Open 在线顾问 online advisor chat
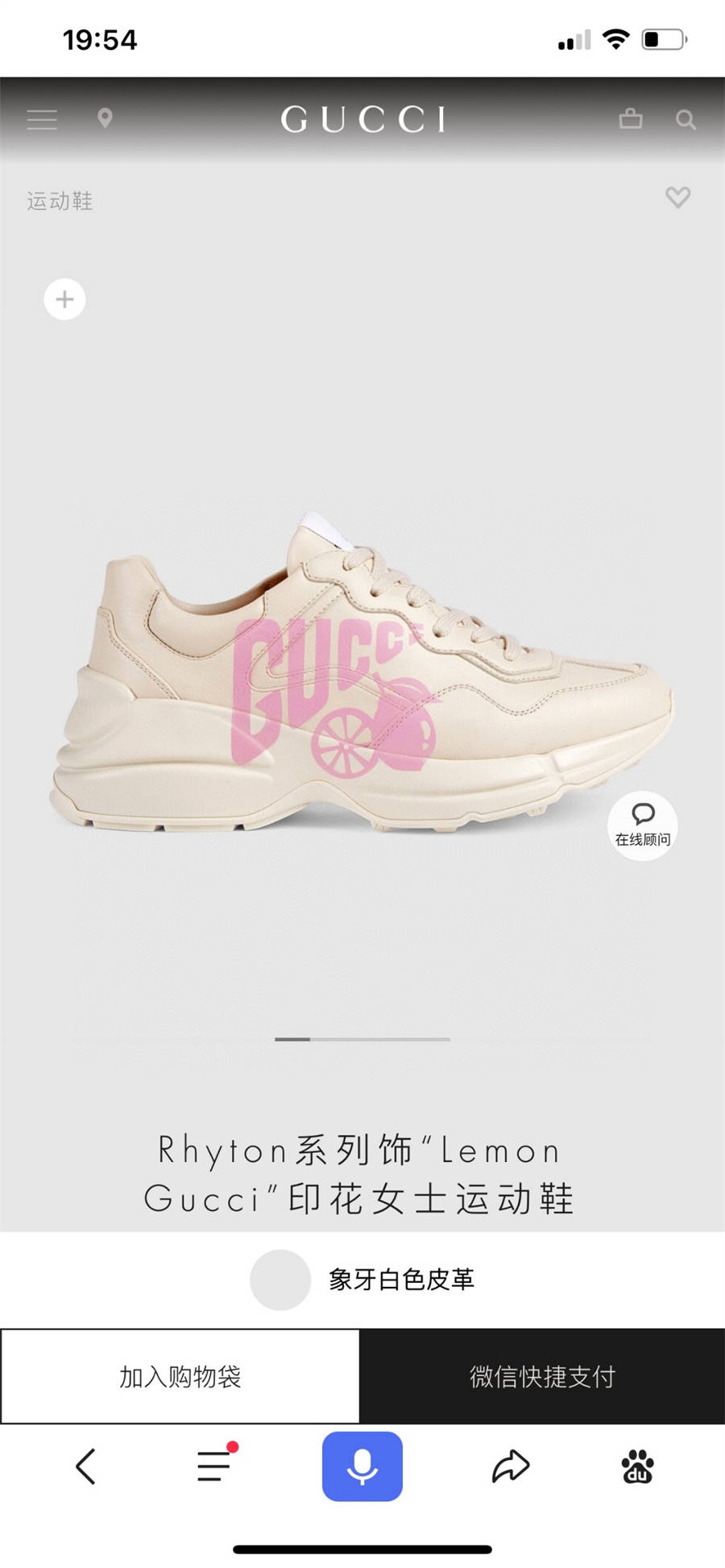 pyautogui.click(x=642, y=825)
